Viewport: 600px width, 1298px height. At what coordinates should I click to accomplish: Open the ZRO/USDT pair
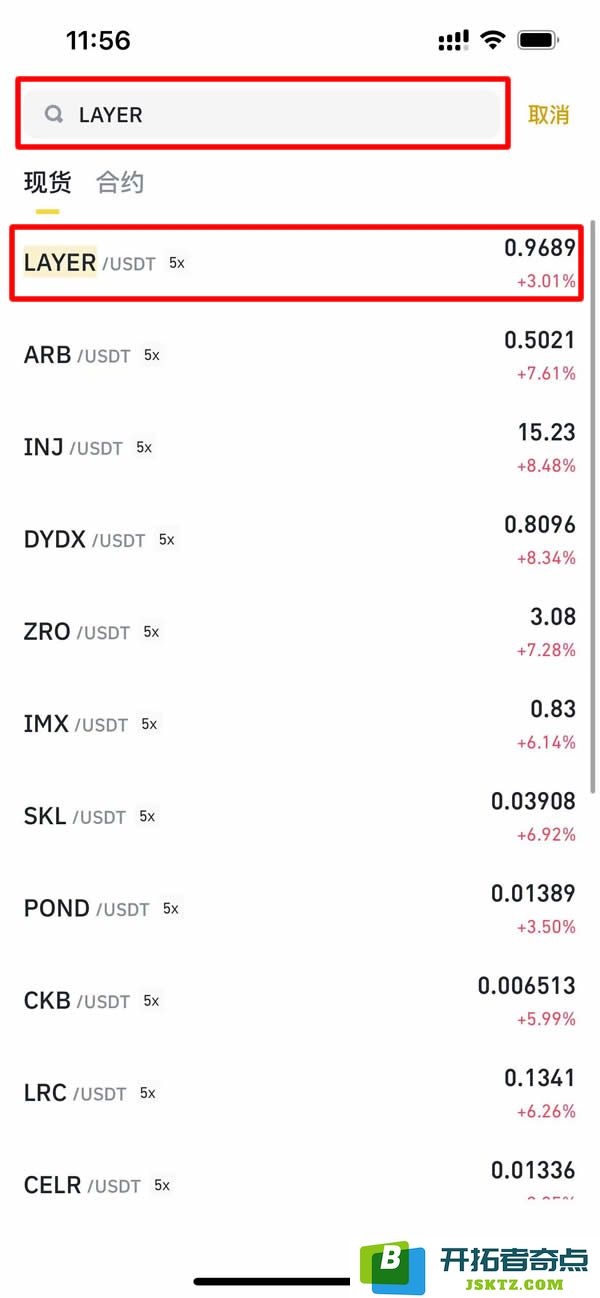pyautogui.click(x=300, y=632)
